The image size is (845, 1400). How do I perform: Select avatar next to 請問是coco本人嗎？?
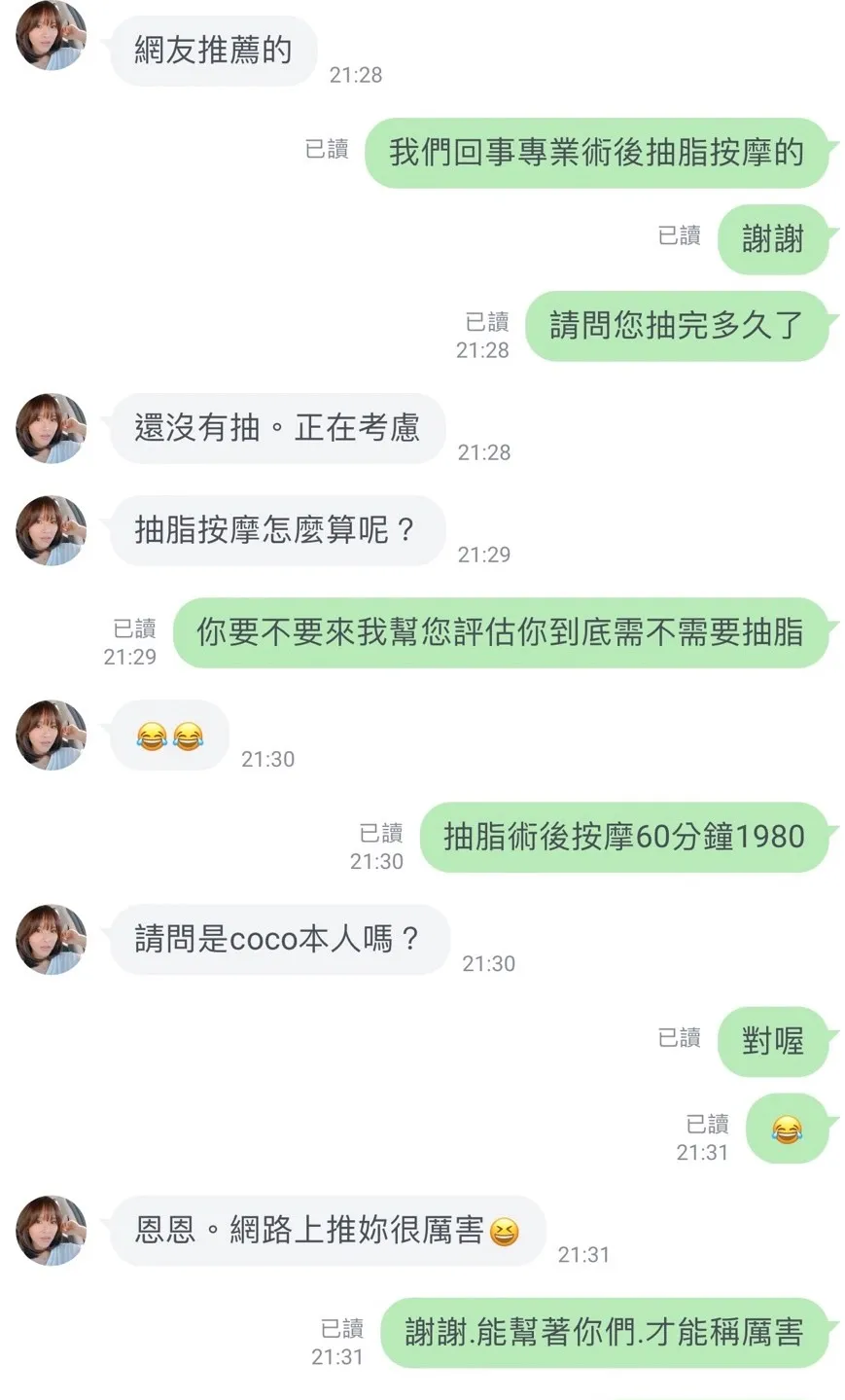coord(52,939)
